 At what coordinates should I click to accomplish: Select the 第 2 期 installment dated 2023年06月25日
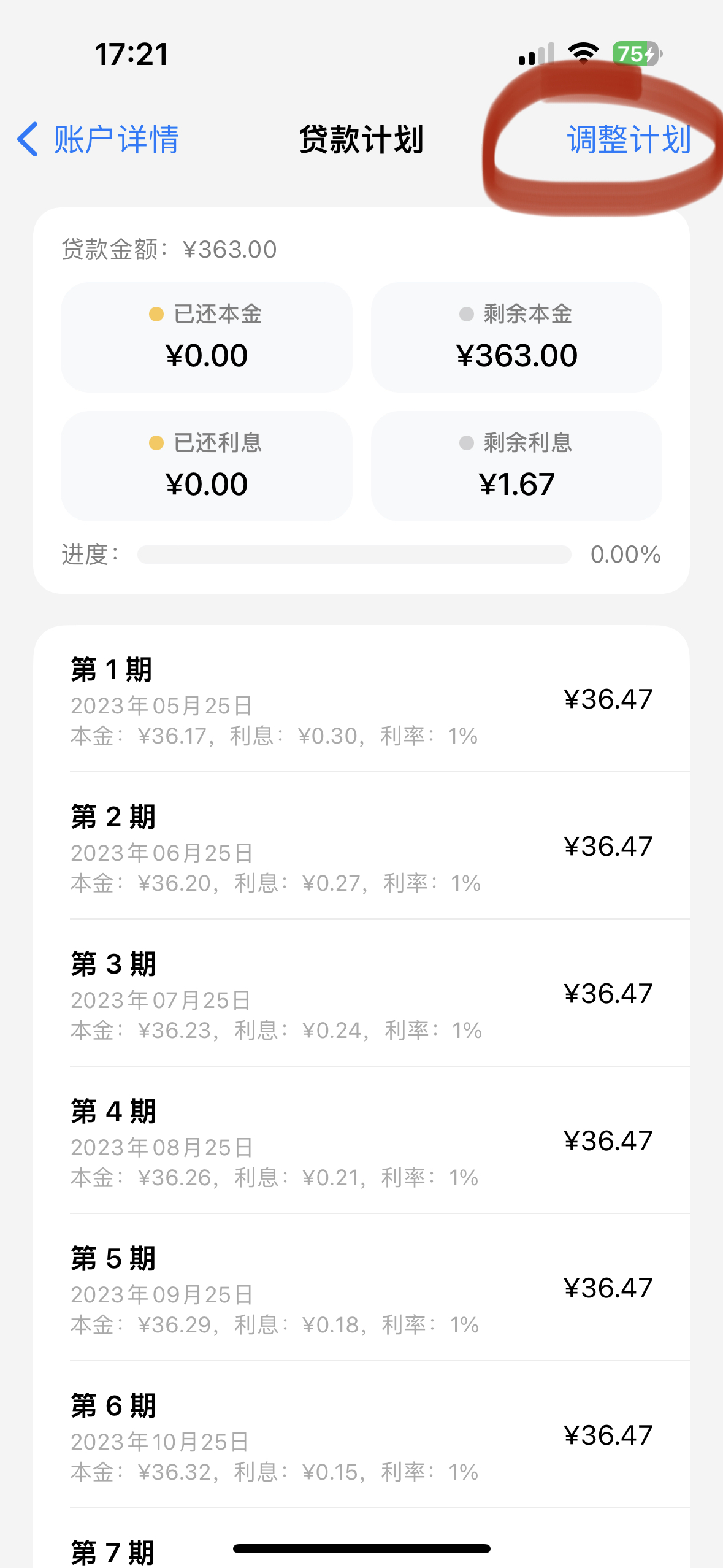[x=361, y=848]
